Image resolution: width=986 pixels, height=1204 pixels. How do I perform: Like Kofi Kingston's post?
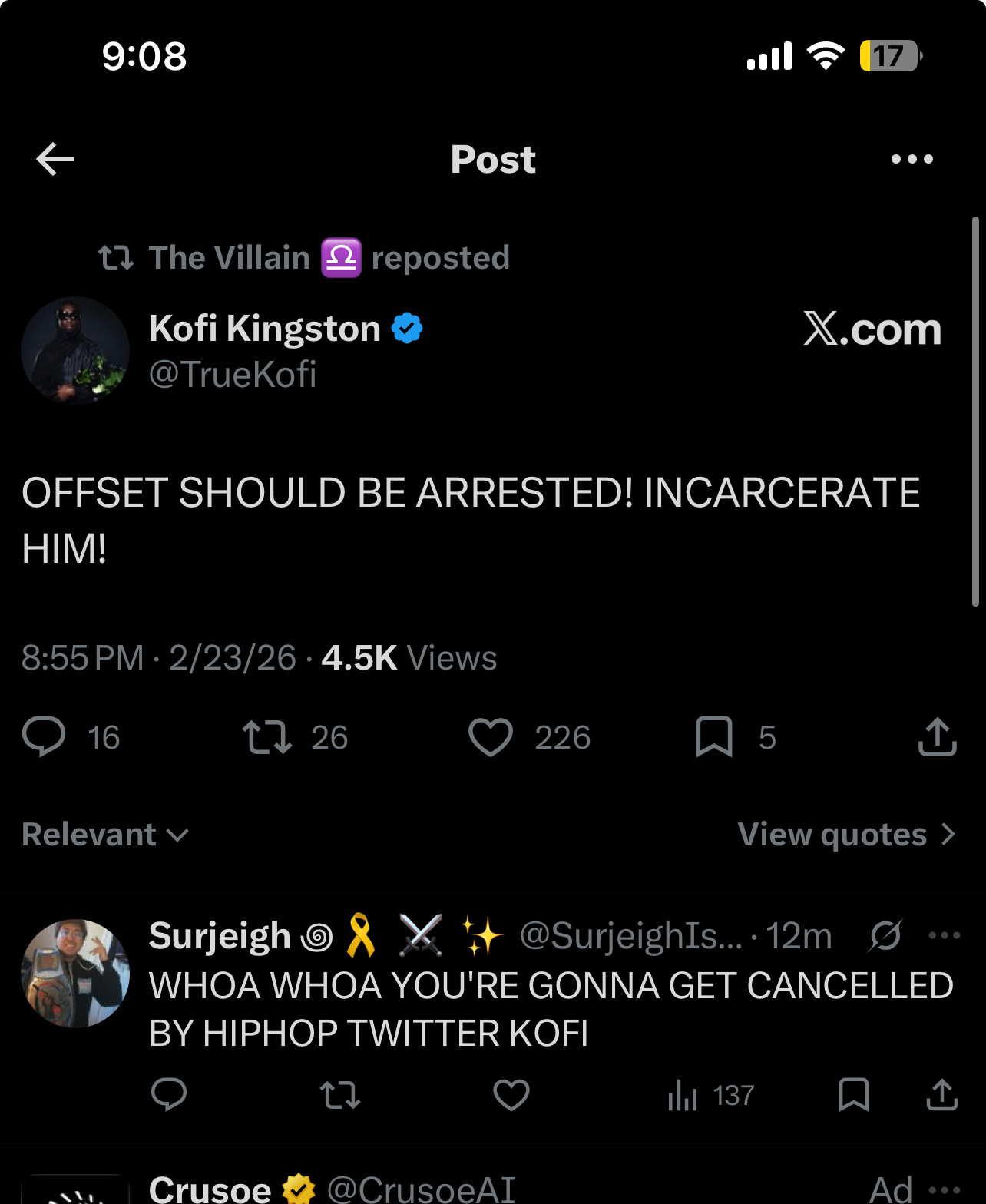click(x=491, y=737)
